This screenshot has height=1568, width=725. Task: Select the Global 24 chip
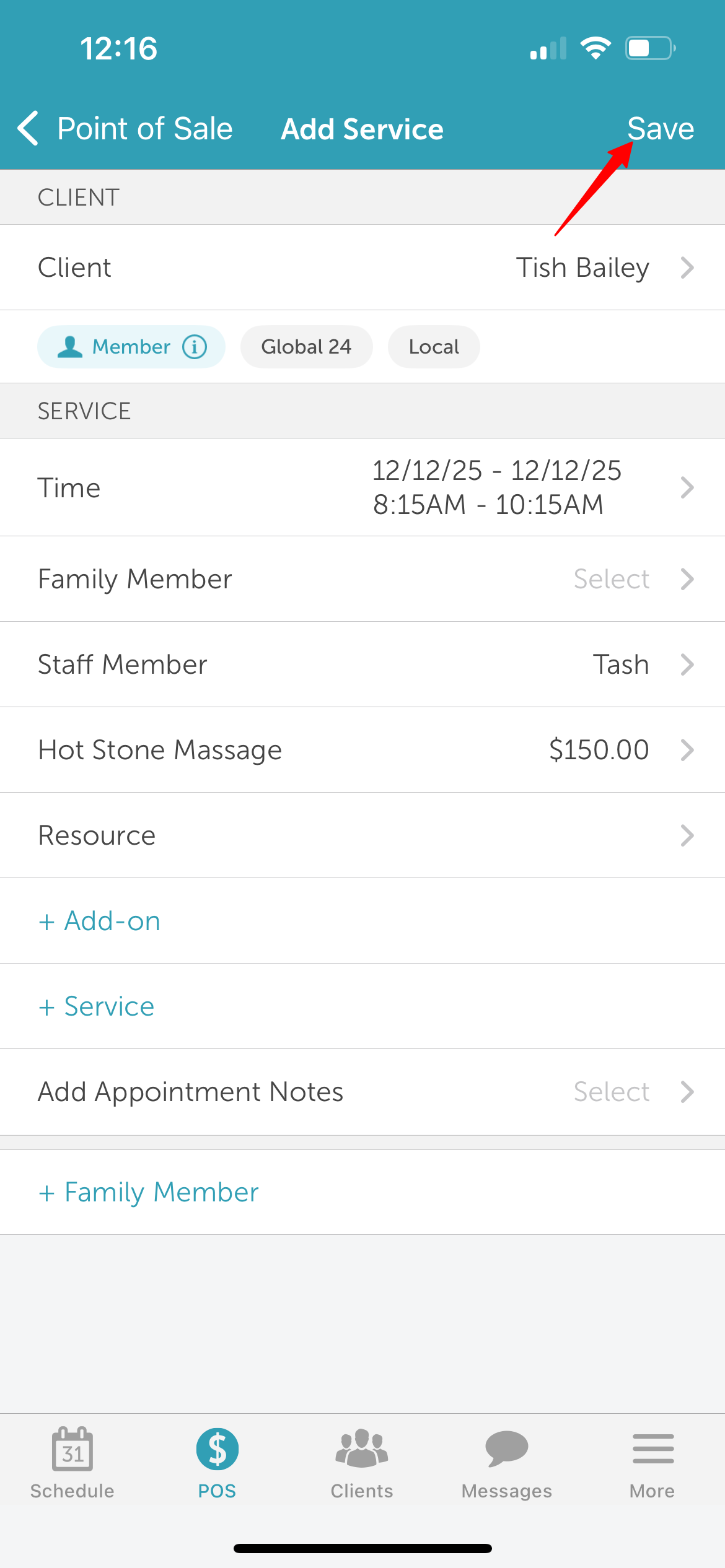click(306, 347)
